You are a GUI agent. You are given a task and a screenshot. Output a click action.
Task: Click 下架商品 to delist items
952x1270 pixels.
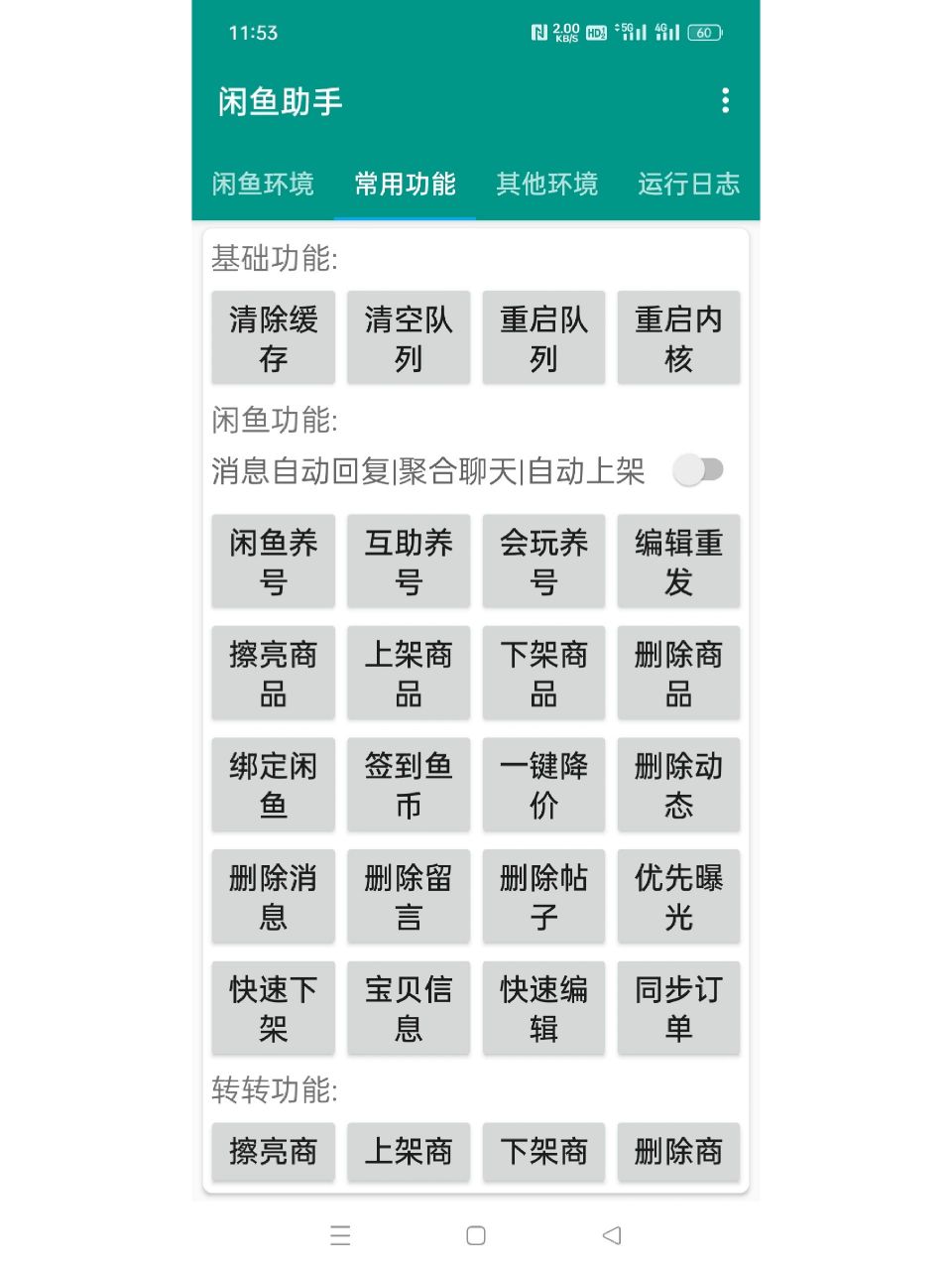point(543,673)
